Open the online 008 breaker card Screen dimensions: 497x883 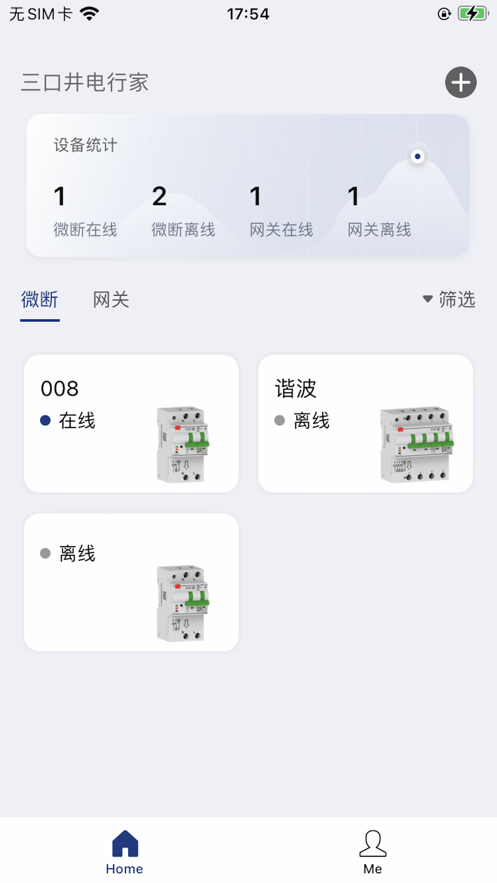pos(131,423)
